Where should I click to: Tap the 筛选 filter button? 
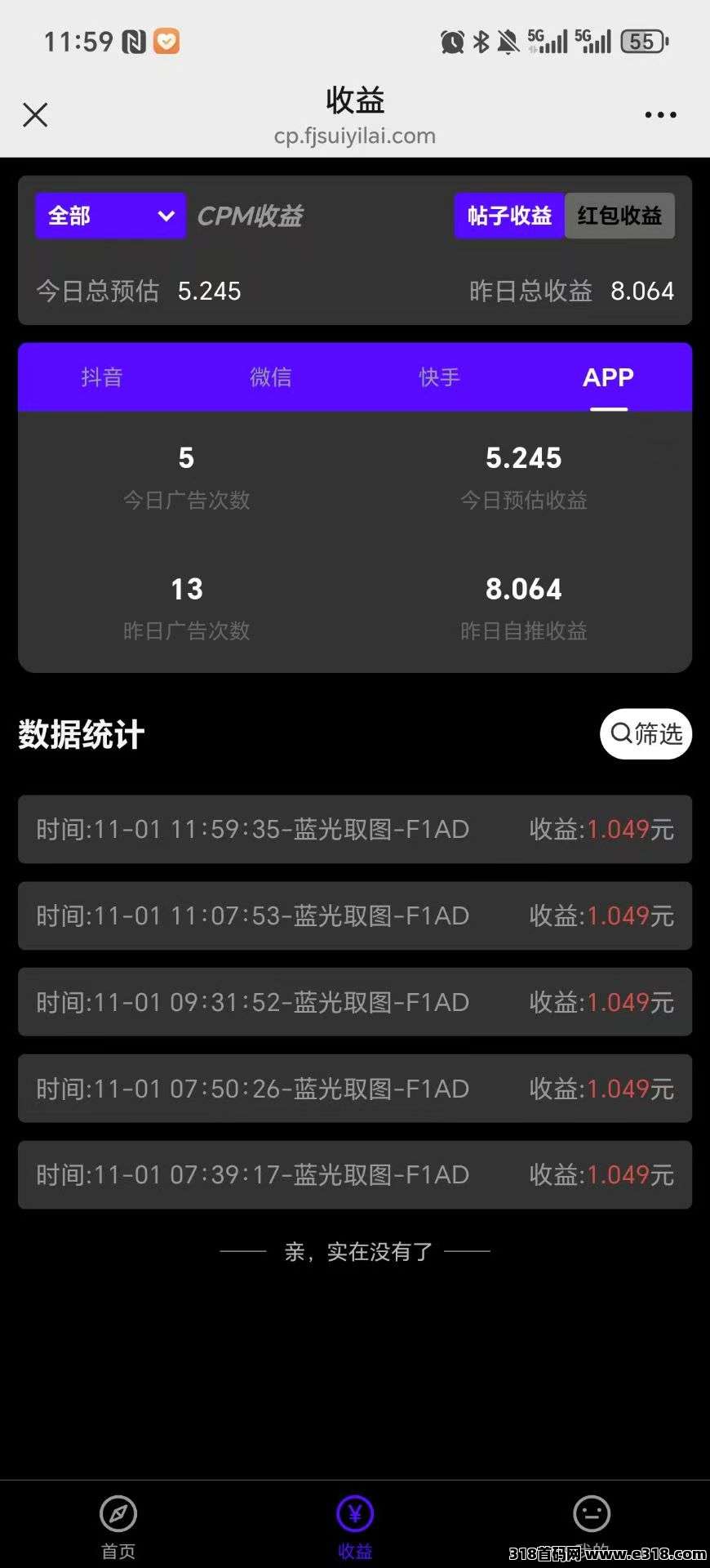click(x=646, y=733)
